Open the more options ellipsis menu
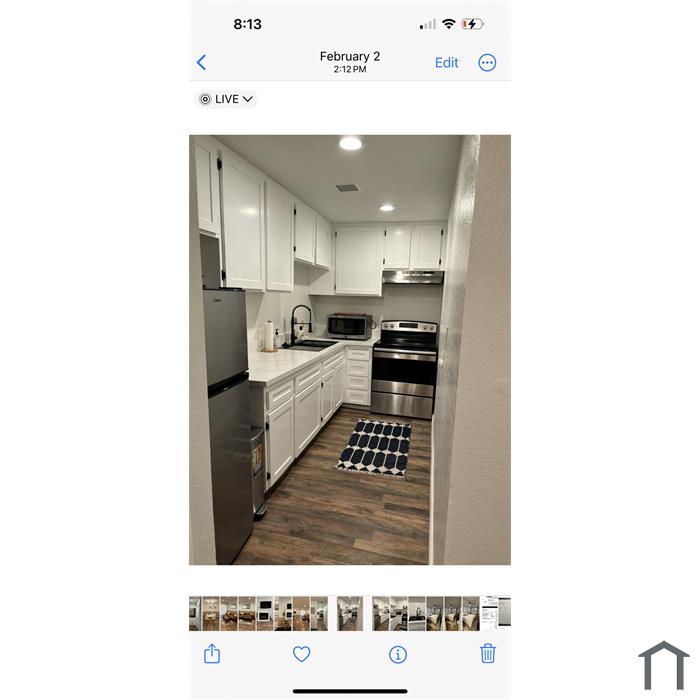 tap(487, 62)
